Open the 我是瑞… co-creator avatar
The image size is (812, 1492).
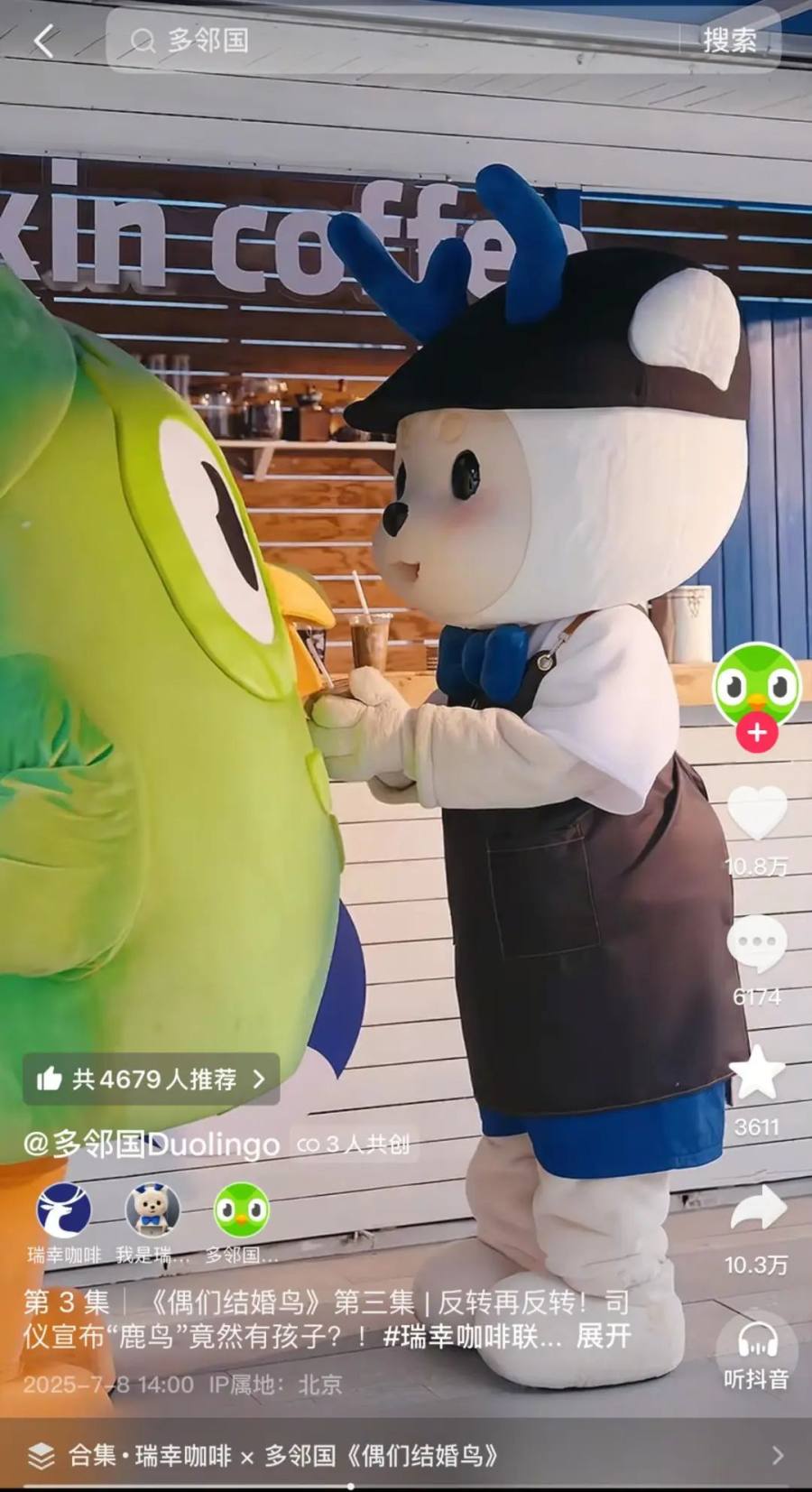[x=152, y=1210]
